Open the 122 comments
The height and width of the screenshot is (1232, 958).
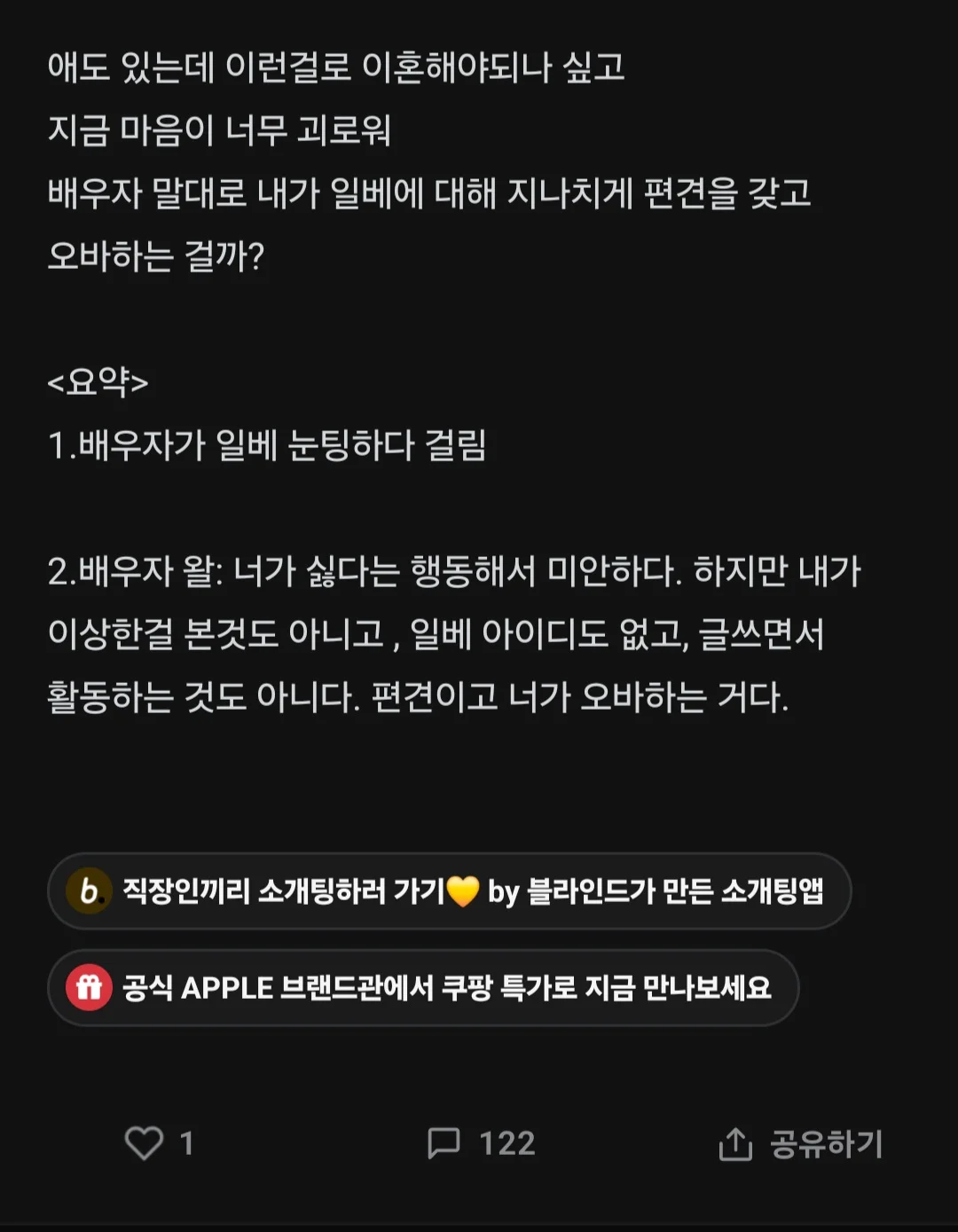click(x=481, y=1143)
